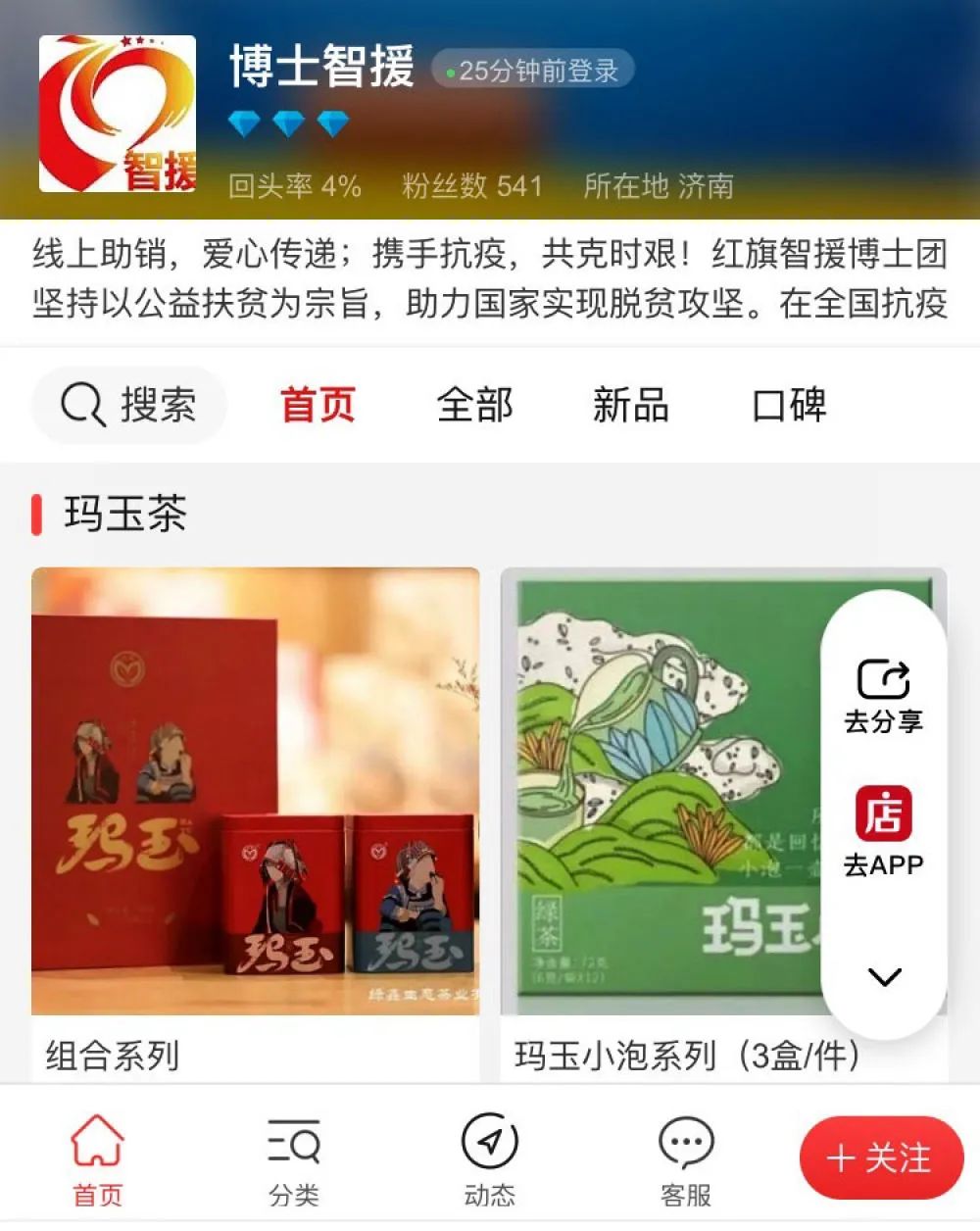
Task: Switch to the 全部 tab
Action: [474, 405]
